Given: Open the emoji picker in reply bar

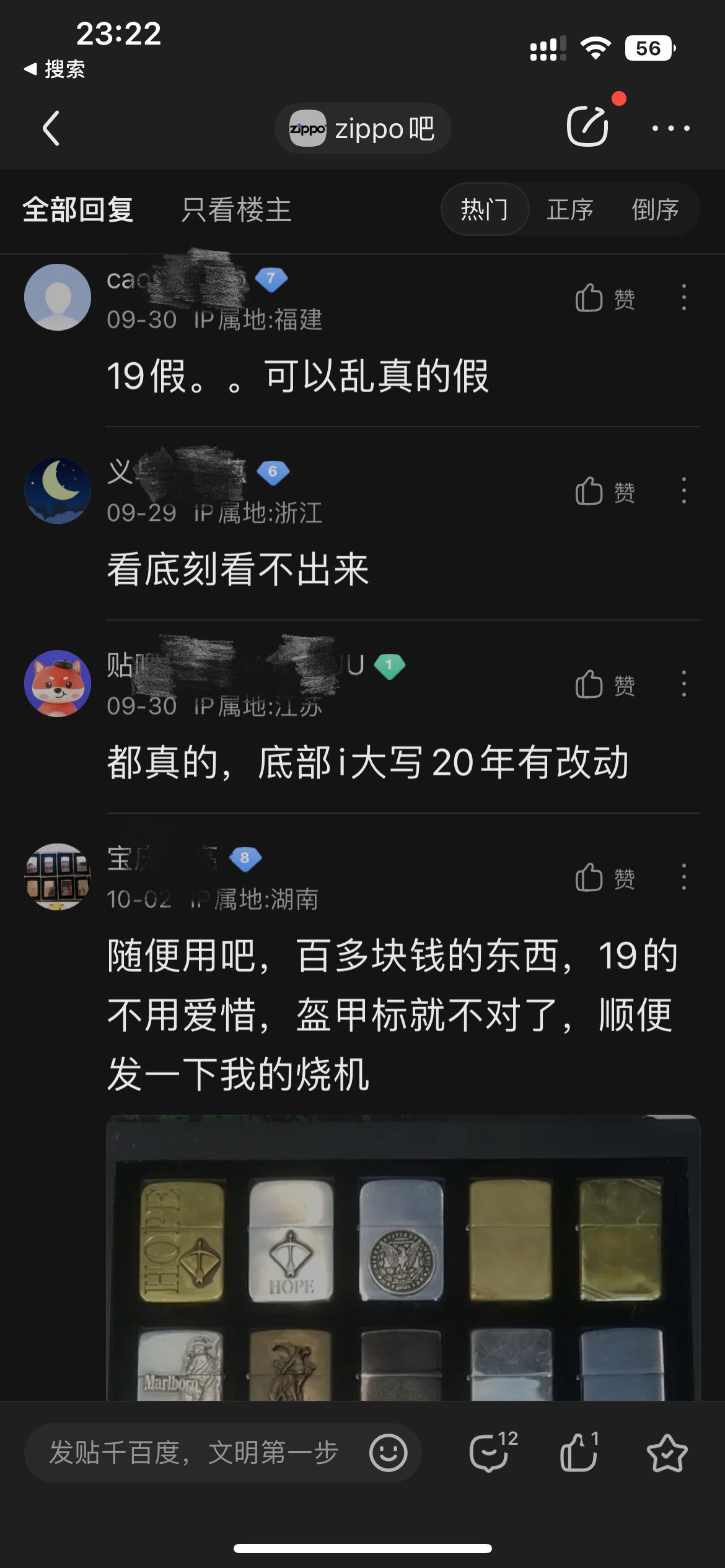Looking at the screenshot, I should click(389, 1452).
